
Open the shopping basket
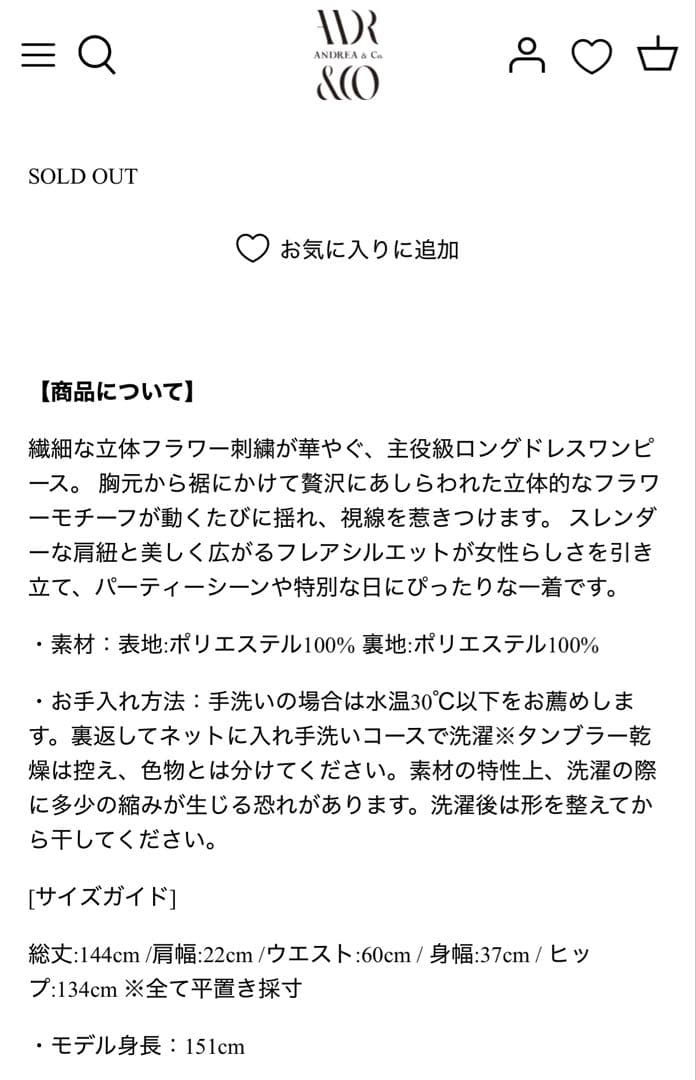(657, 55)
